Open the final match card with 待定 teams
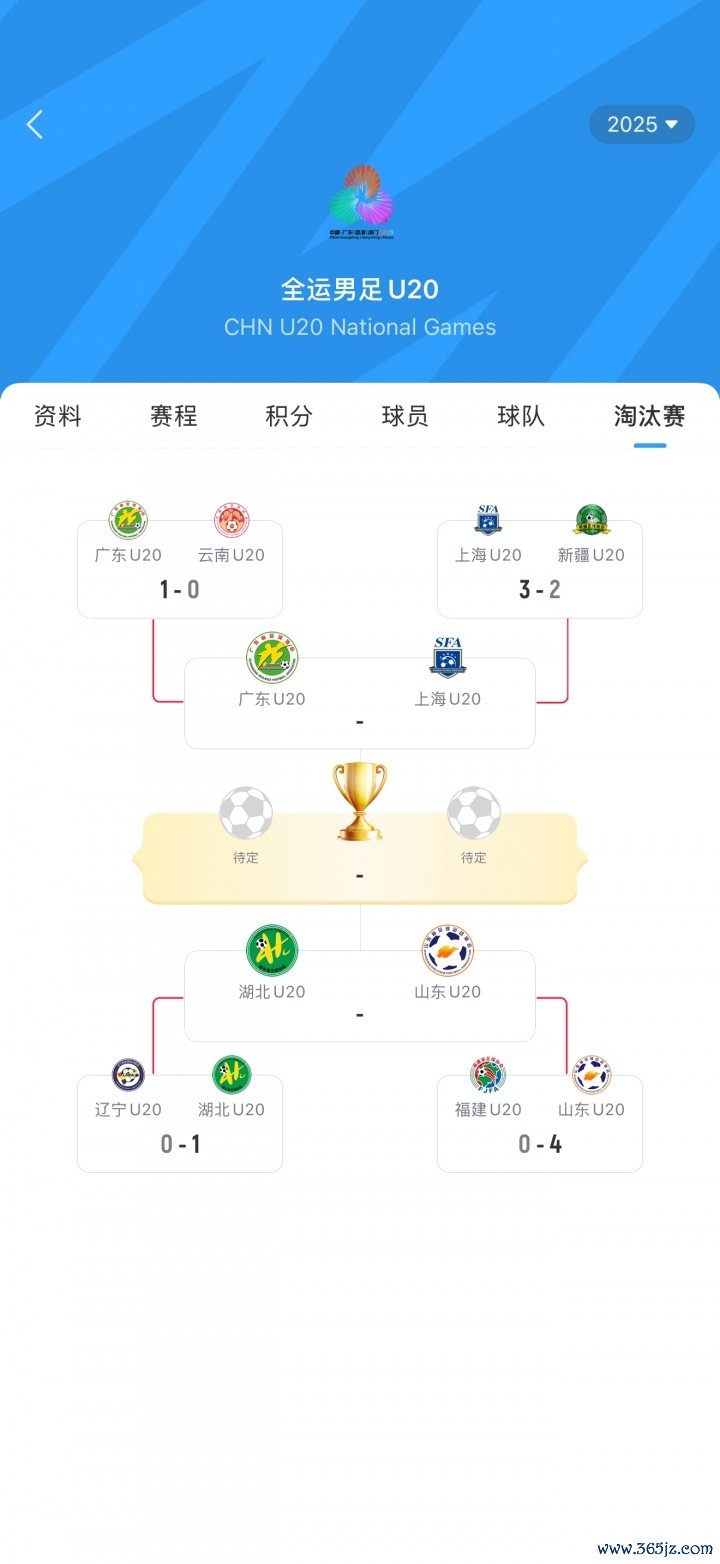 pos(360,858)
